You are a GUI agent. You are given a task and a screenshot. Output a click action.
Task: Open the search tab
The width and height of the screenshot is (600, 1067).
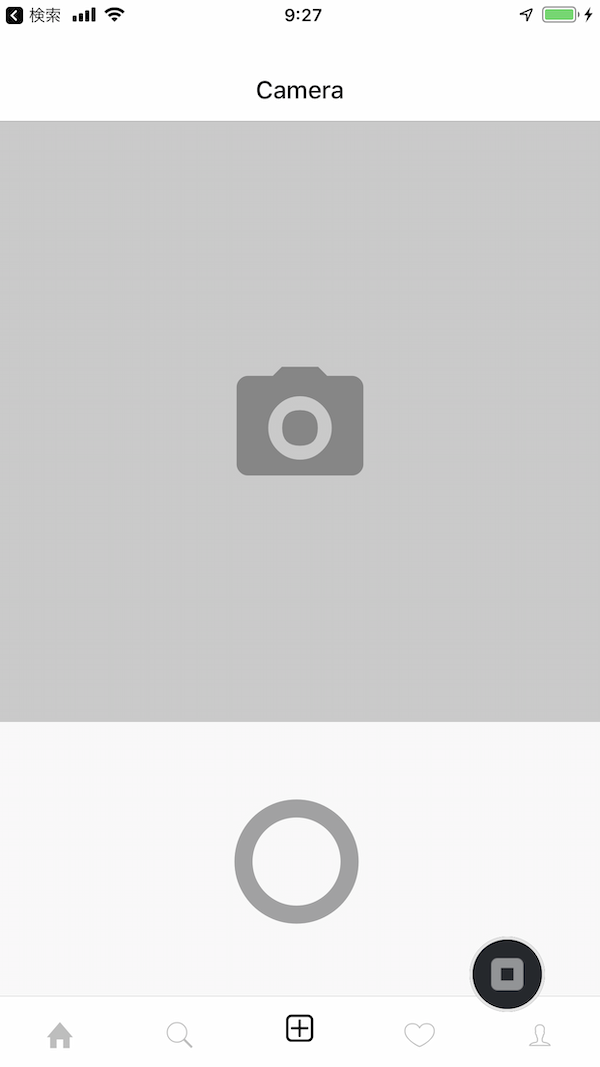coord(180,1035)
